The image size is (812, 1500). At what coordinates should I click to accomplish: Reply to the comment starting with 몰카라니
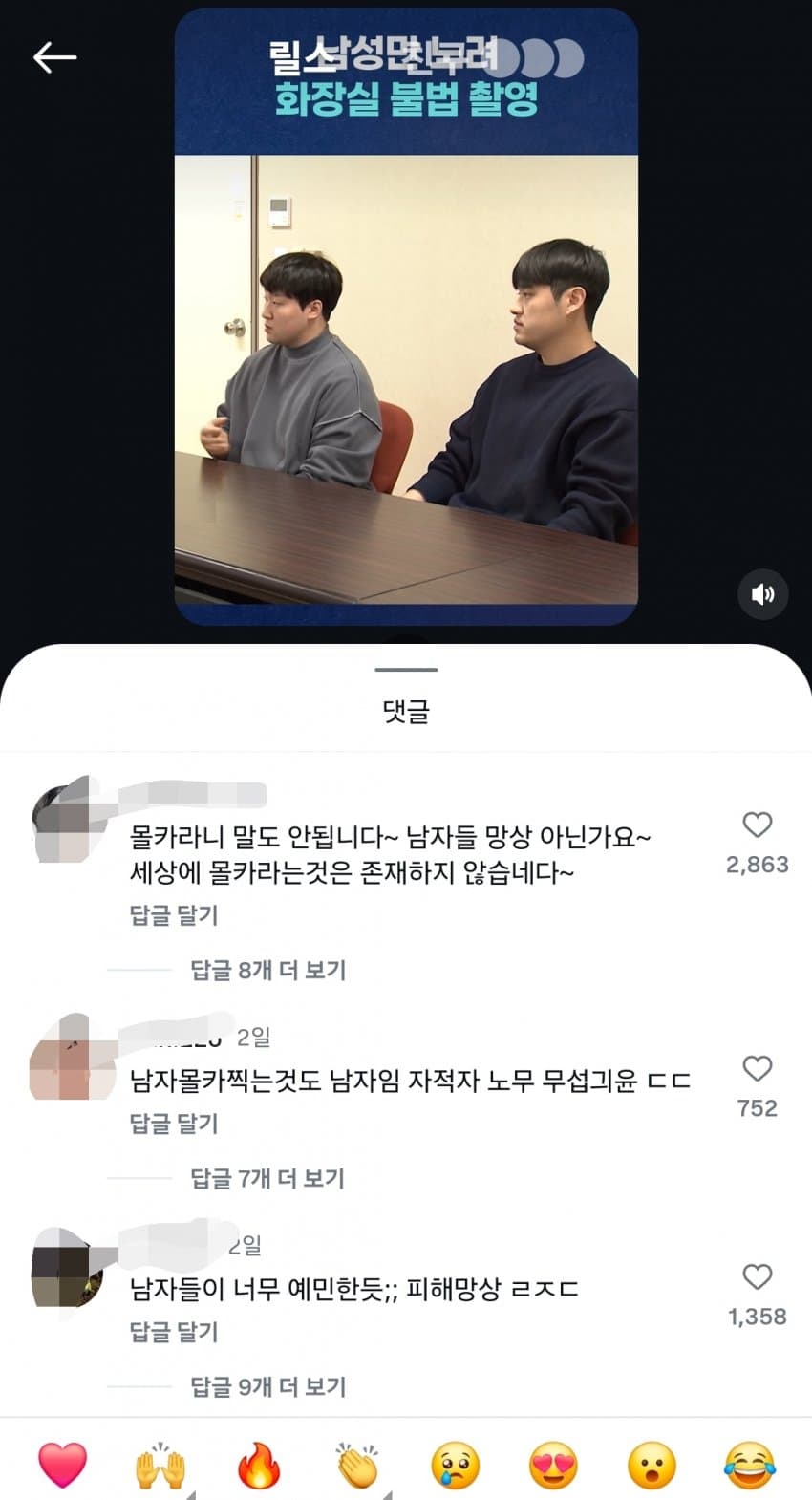(174, 915)
